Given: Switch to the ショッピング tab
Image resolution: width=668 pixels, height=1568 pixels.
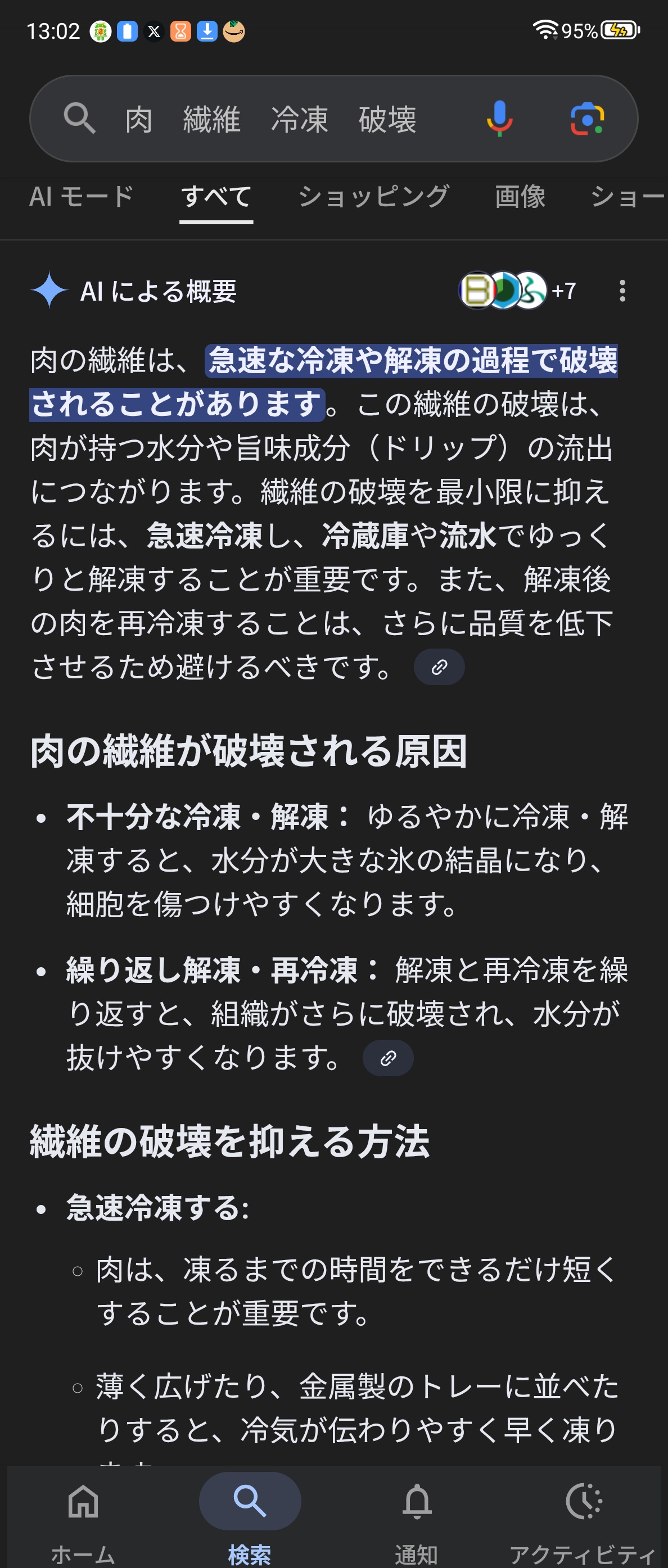Looking at the screenshot, I should pos(373,197).
